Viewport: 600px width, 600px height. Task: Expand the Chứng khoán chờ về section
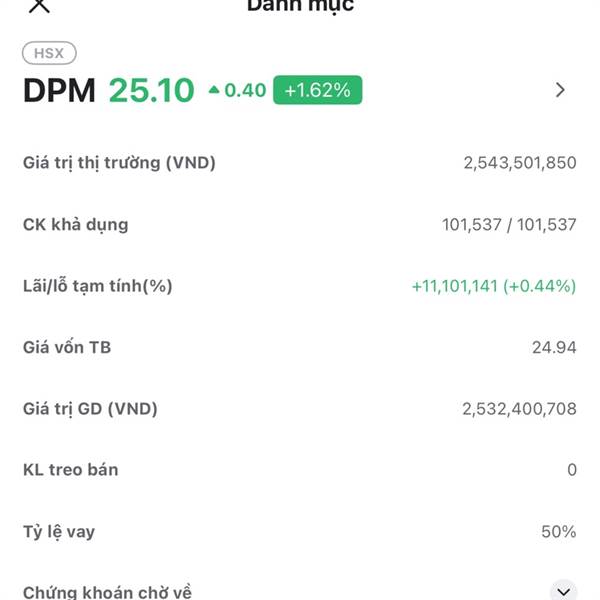pyautogui.click(x=564, y=590)
